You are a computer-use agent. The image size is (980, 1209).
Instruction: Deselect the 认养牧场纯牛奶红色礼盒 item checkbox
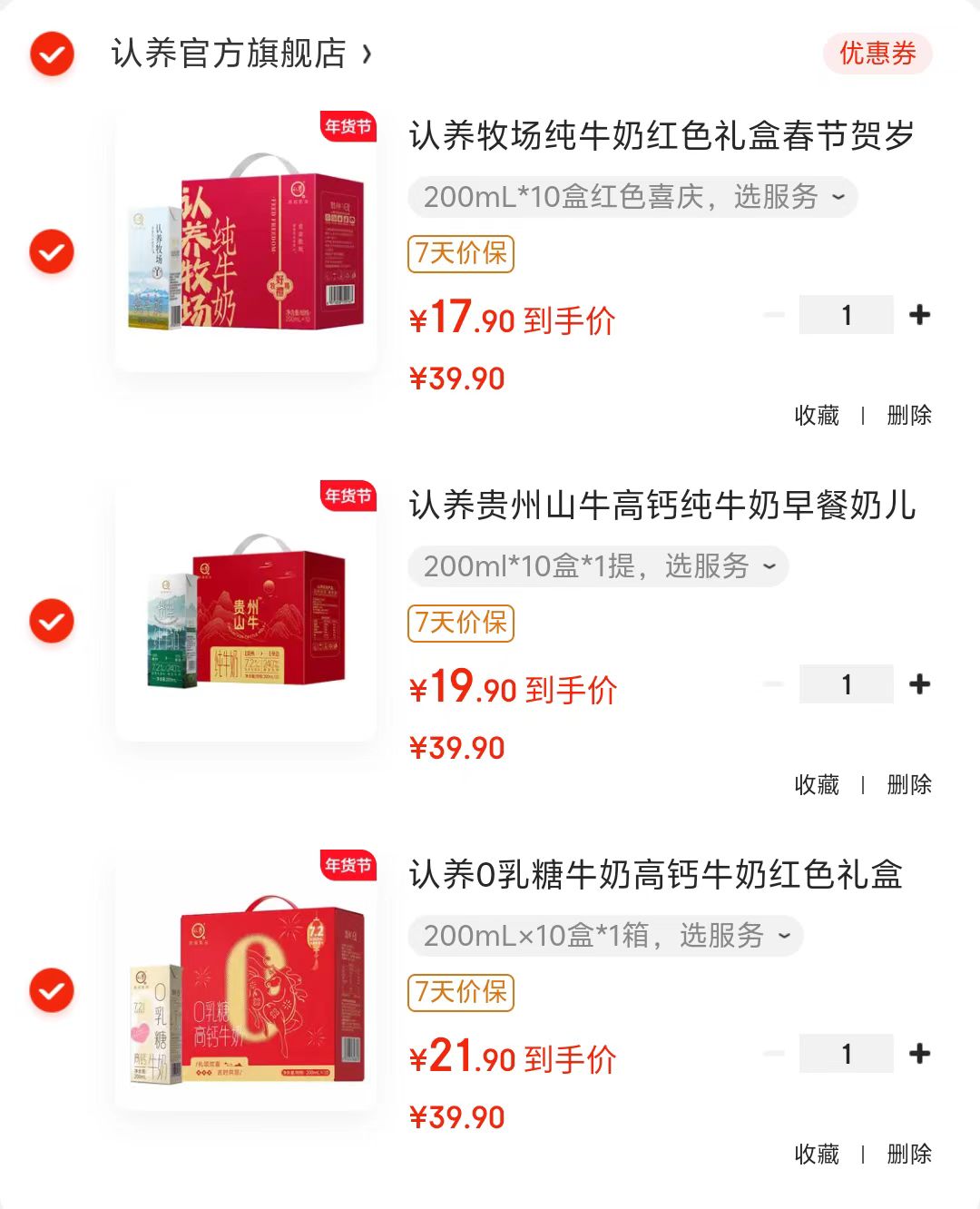coord(52,251)
